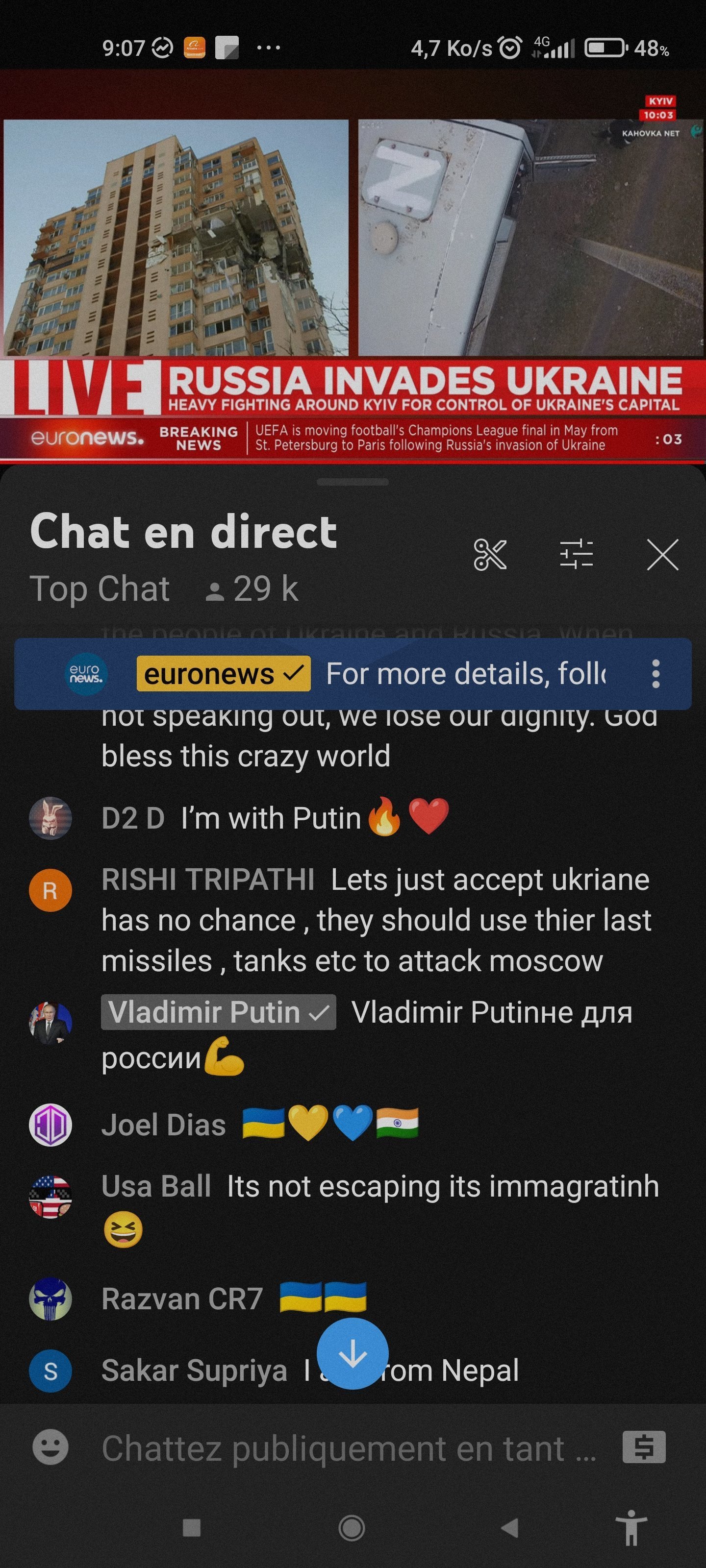The height and width of the screenshot is (1568, 706).
Task: Tap the scissors clip icon
Action: (490, 555)
